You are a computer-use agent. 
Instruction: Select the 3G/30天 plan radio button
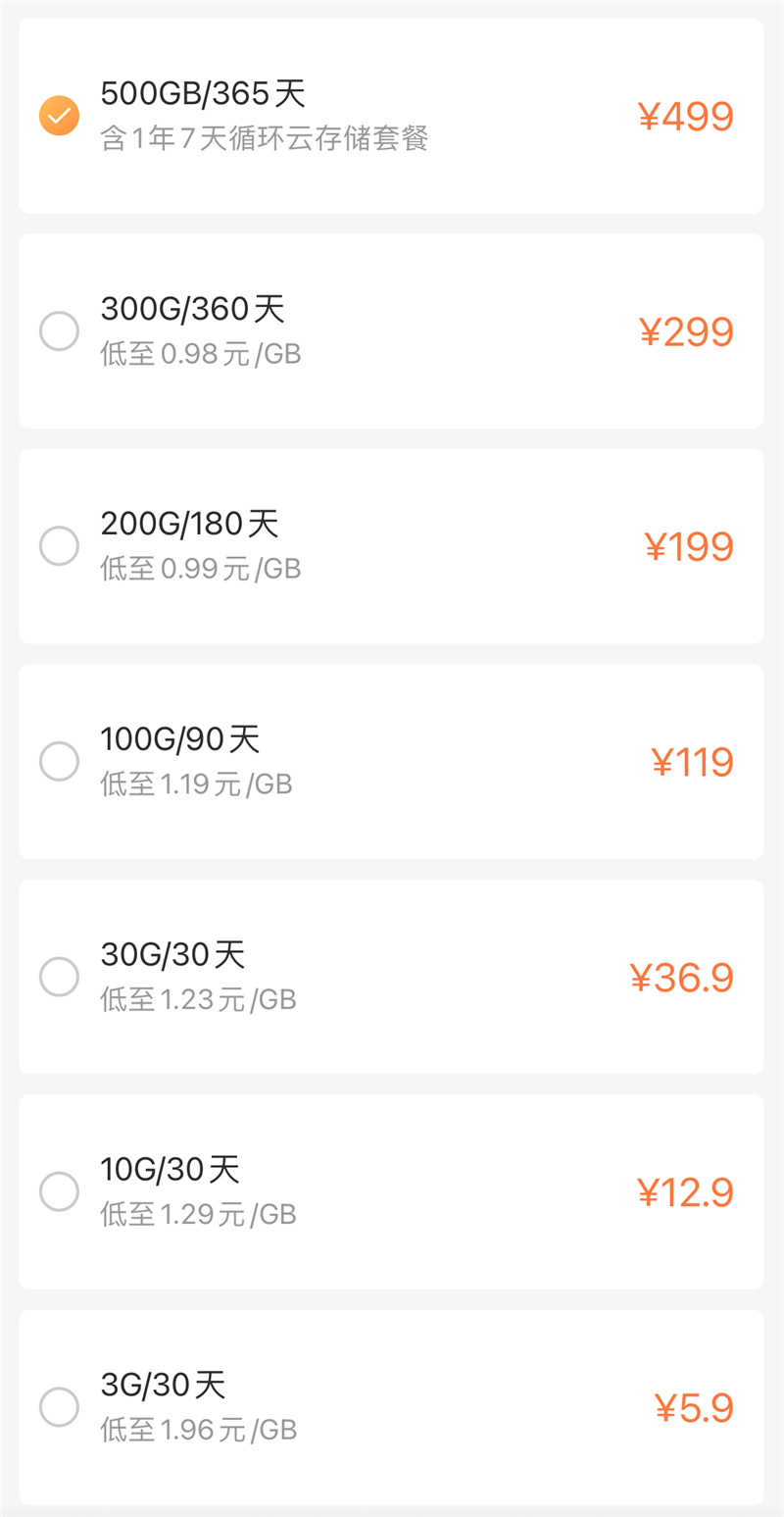coord(59,1406)
